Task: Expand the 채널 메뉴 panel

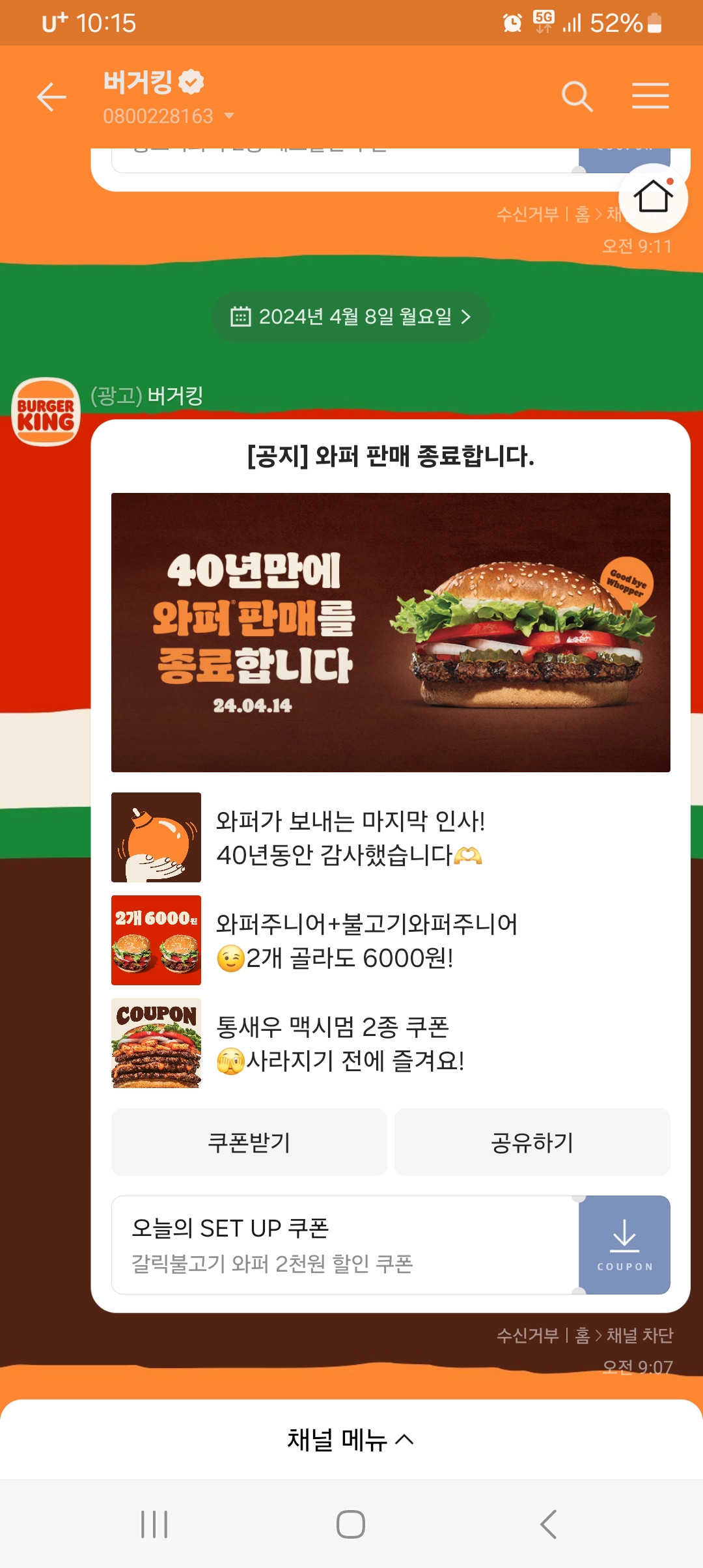Action: click(351, 1440)
